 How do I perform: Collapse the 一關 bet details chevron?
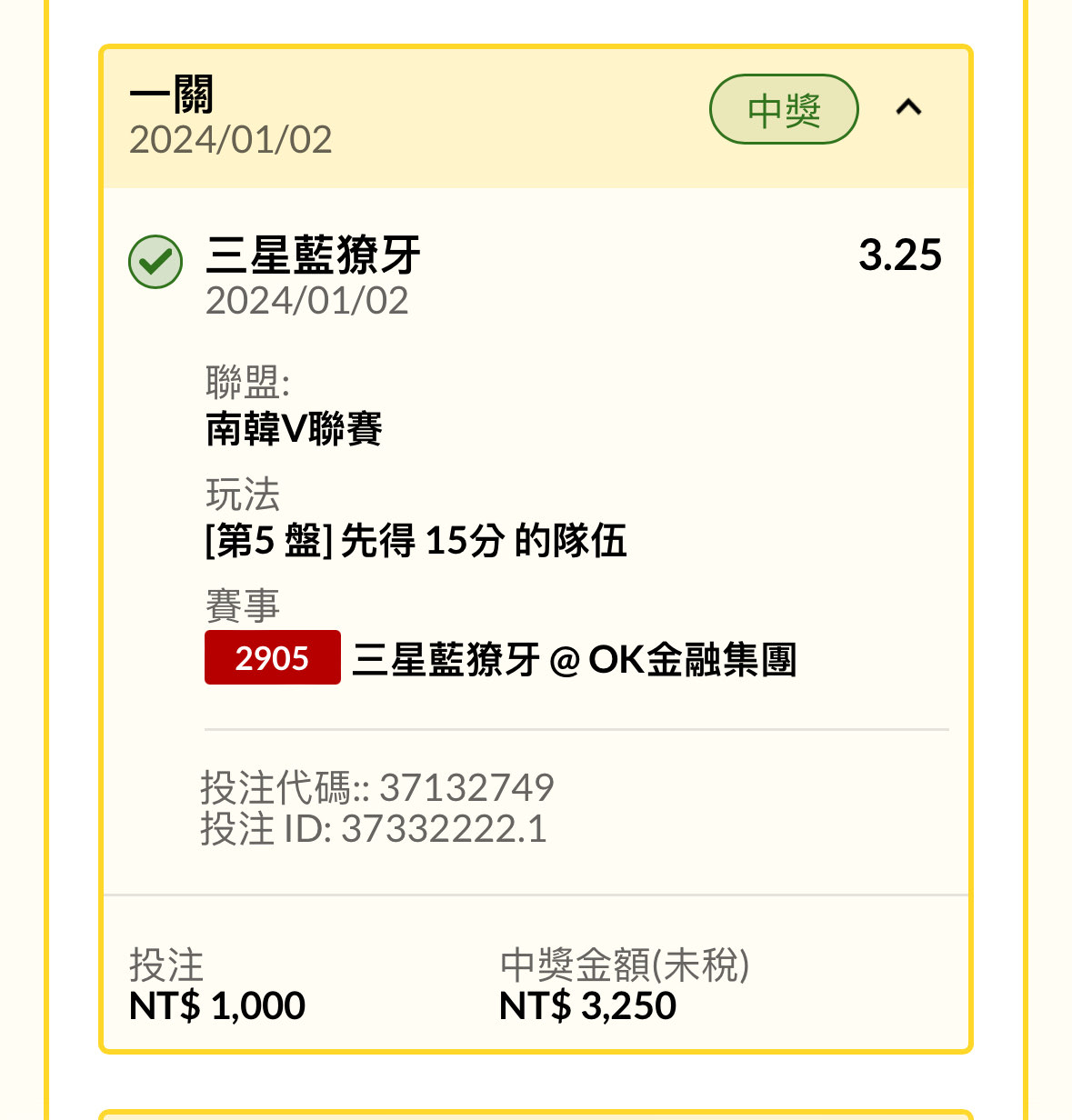tap(908, 108)
